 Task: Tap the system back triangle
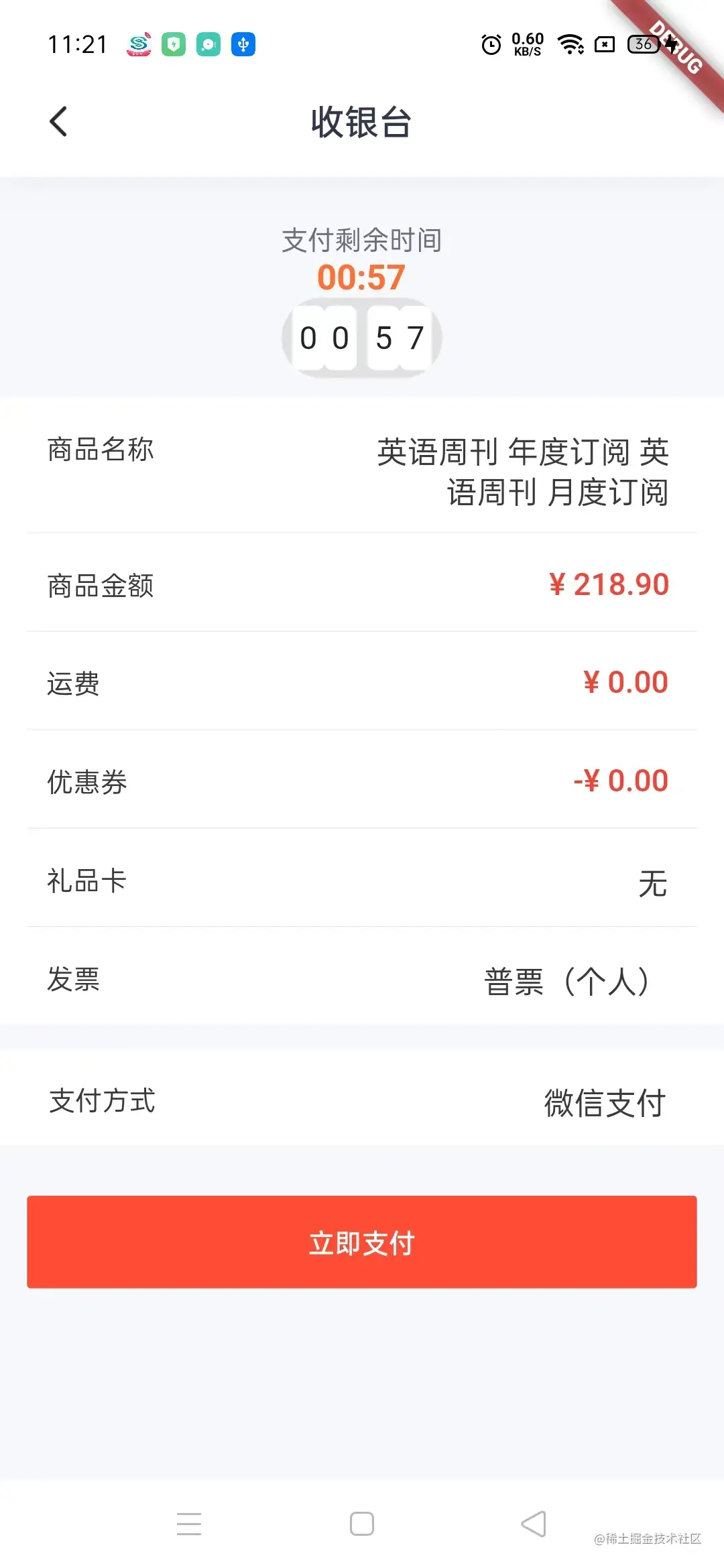(534, 1524)
